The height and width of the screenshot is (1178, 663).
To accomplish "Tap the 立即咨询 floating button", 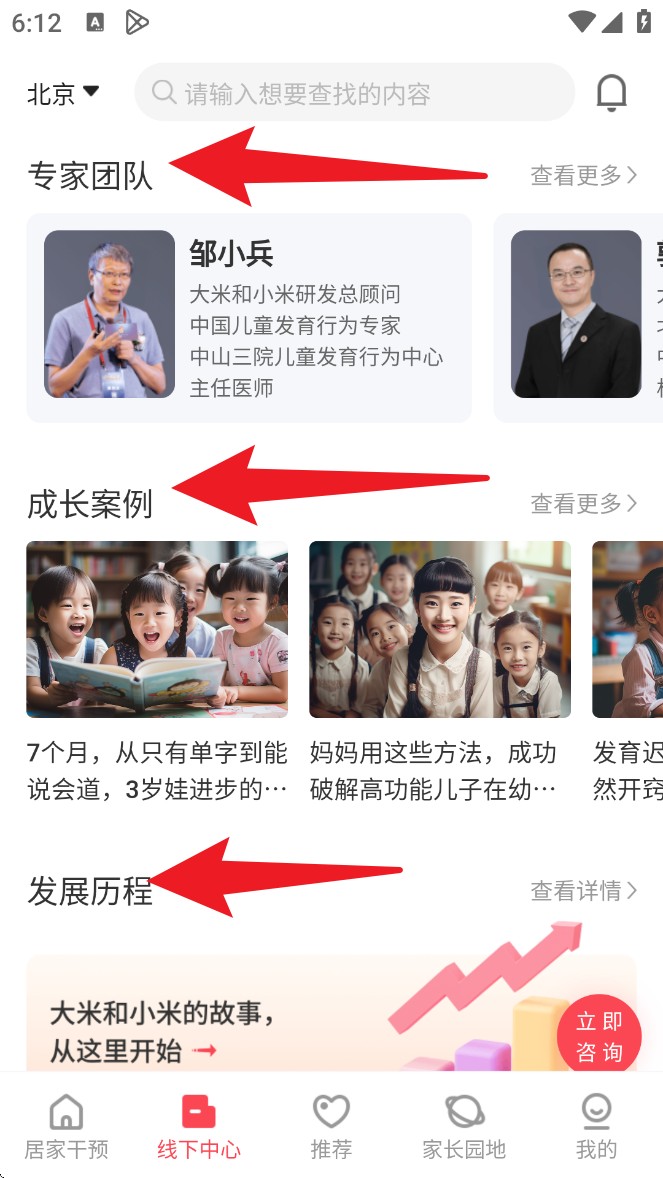I will [x=599, y=1036].
